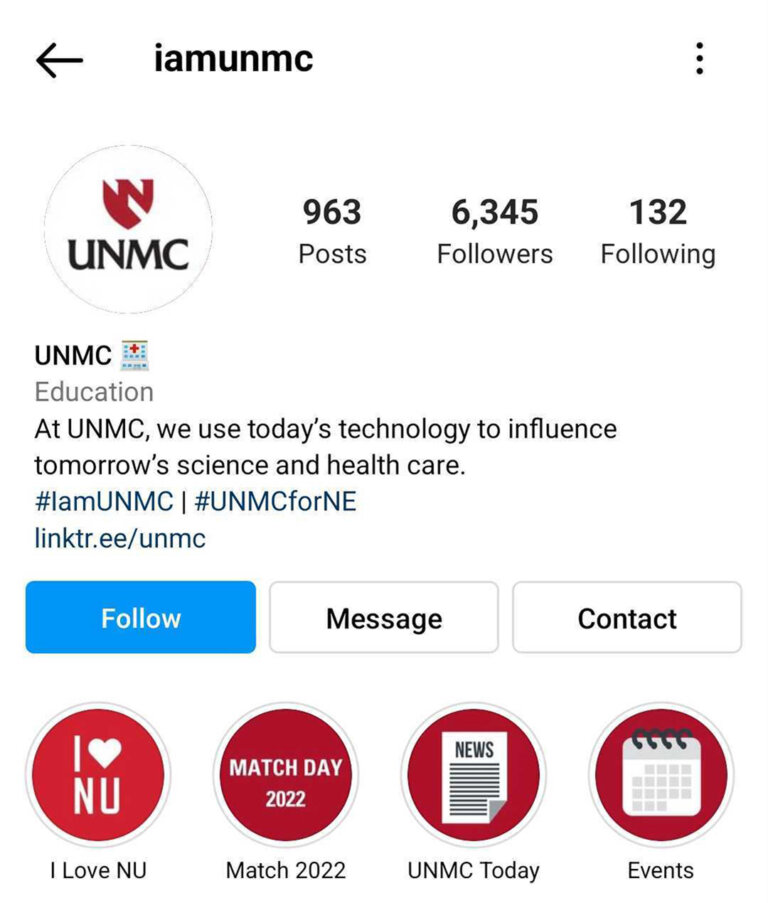The width and height of the screenshot is (768, 903).
Task: Show the 132 following list
Action: coord(658,231)
